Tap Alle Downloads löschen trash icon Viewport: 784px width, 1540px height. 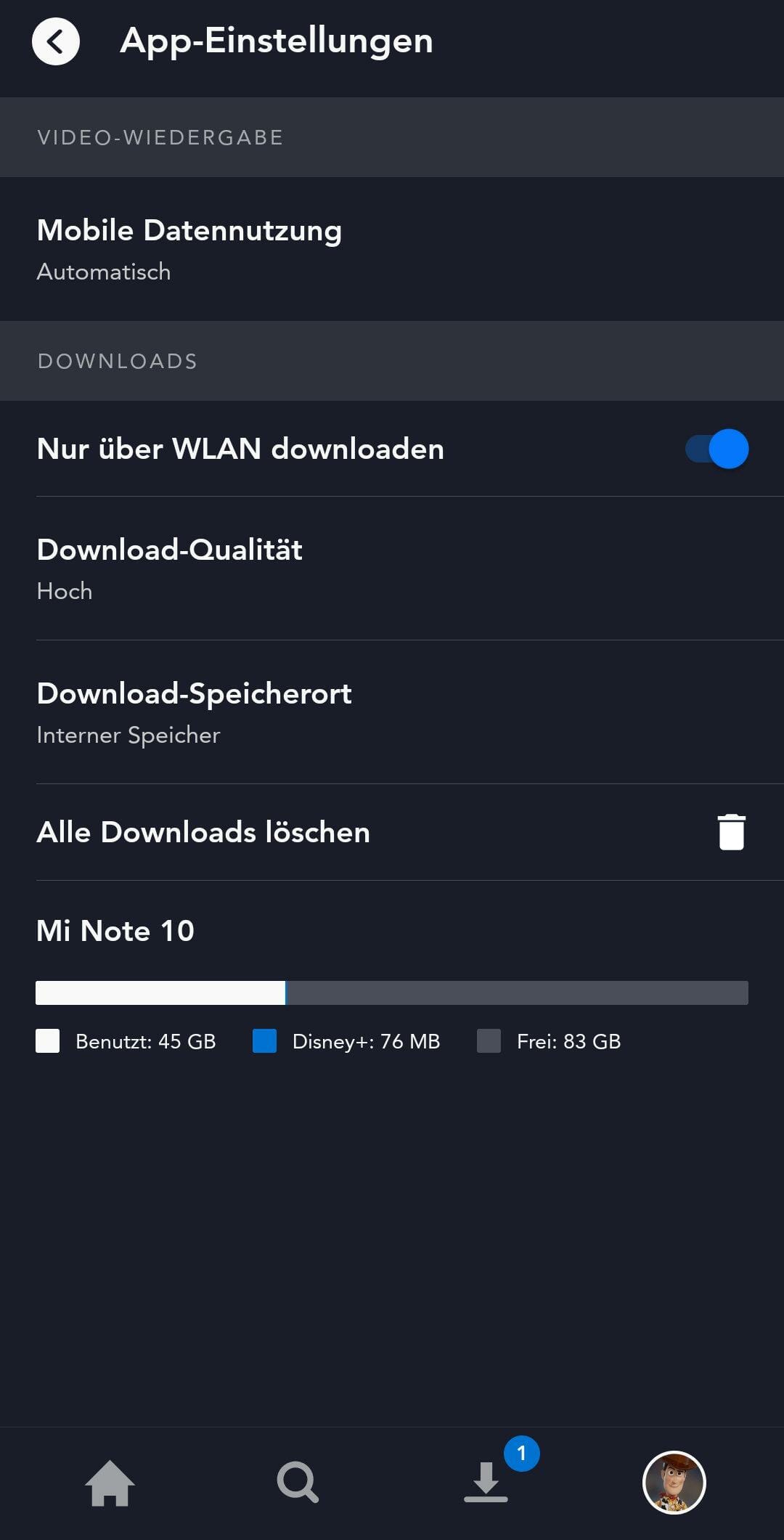pos(732,832)
